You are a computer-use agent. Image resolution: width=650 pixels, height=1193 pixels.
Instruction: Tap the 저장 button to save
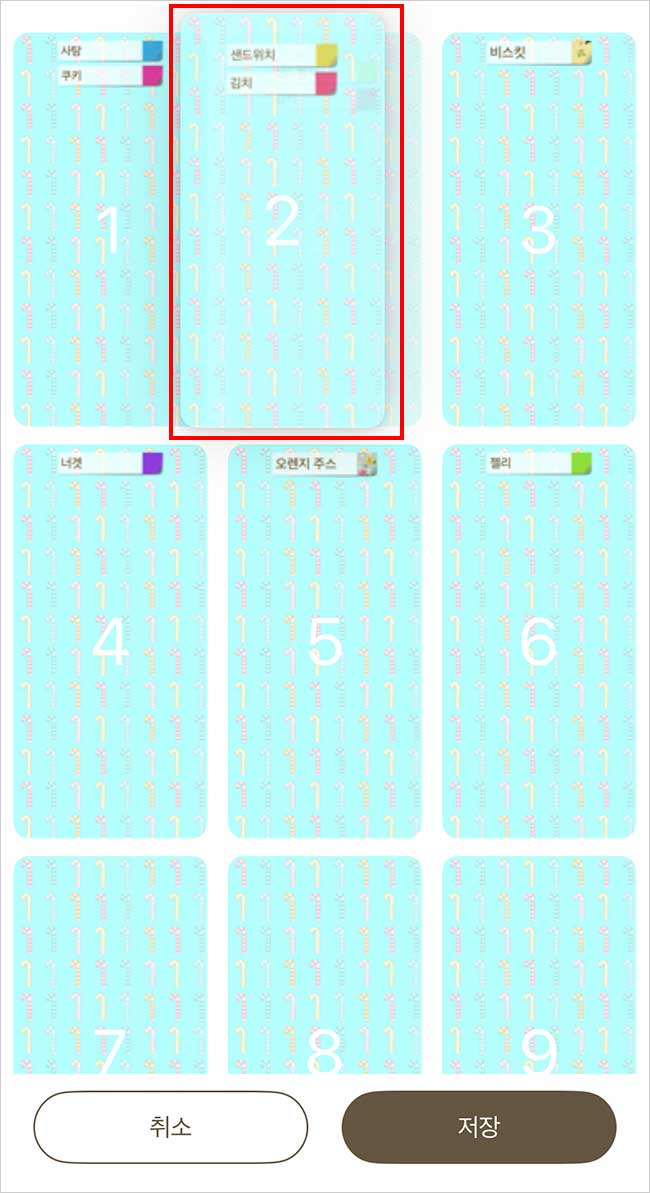click(479, 1127)
